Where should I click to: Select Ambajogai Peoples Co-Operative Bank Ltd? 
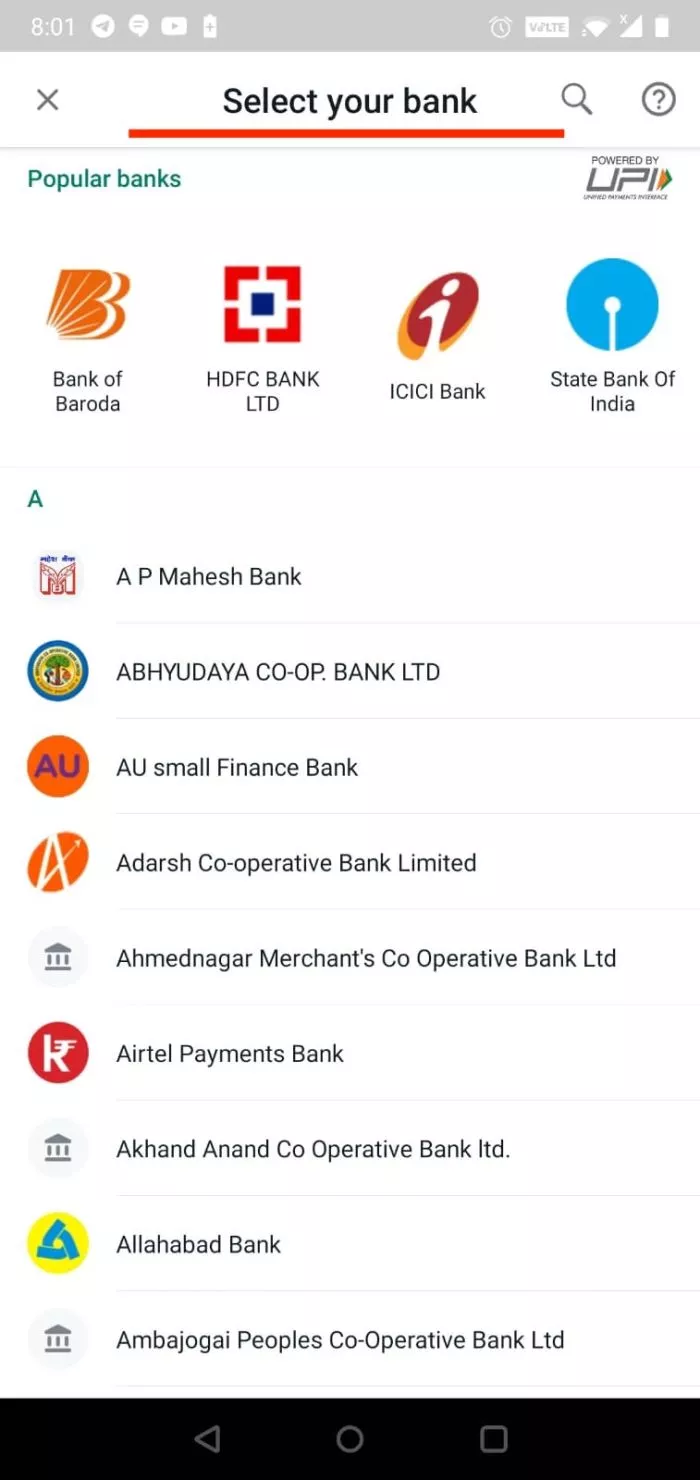[350, 1340]
